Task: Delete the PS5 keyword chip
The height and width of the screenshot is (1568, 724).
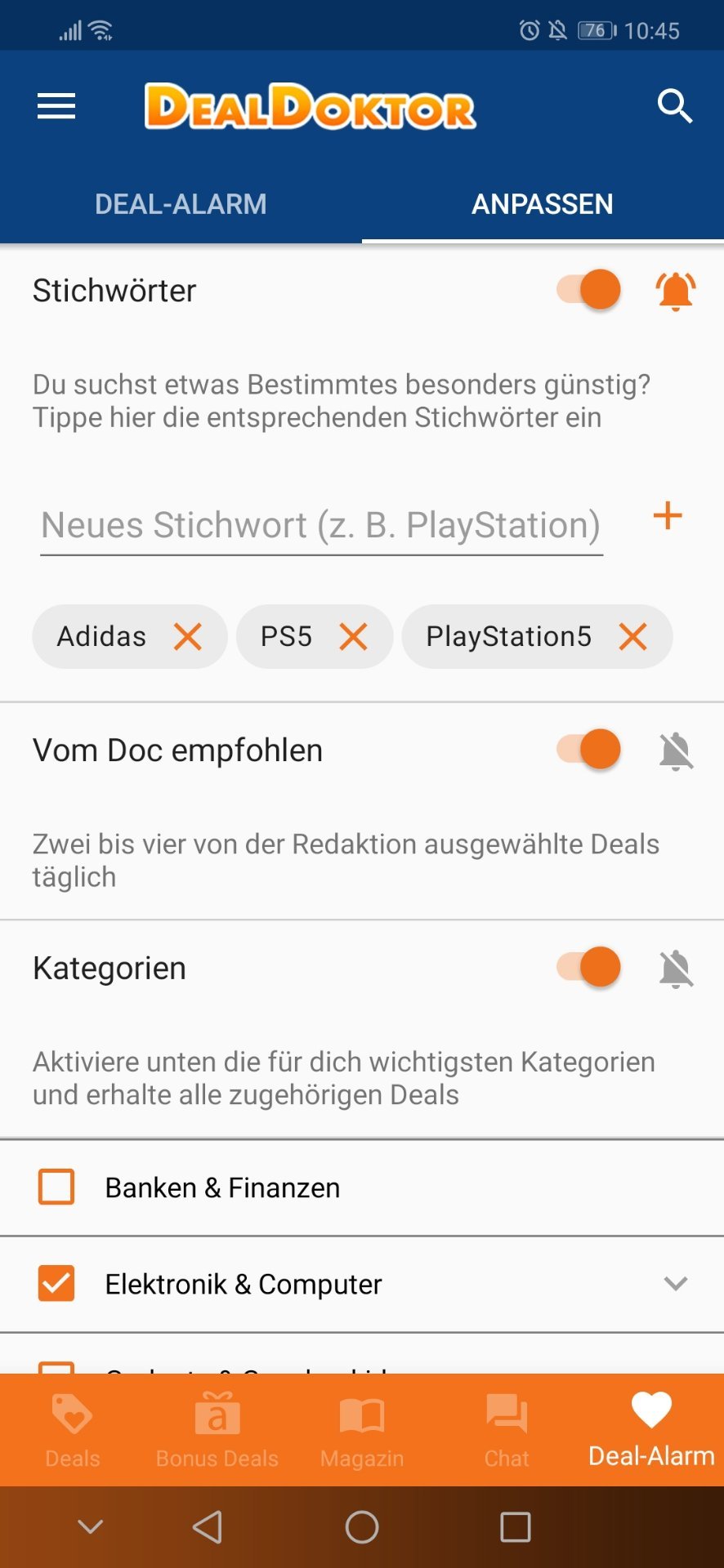Action: click(353, 636)
